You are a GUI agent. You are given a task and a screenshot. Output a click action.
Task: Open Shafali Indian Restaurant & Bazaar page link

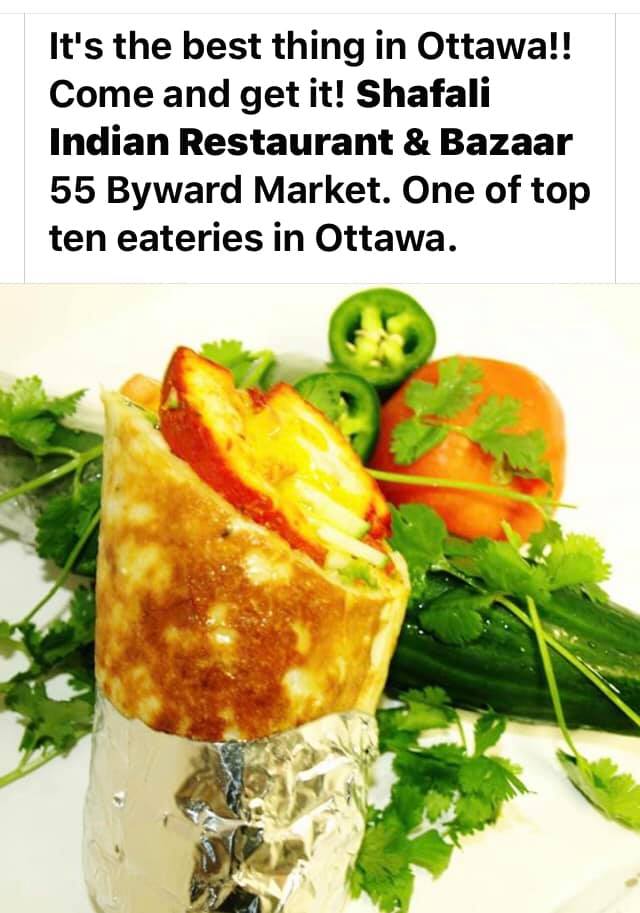pyautogui.click(x=310, y=142)
